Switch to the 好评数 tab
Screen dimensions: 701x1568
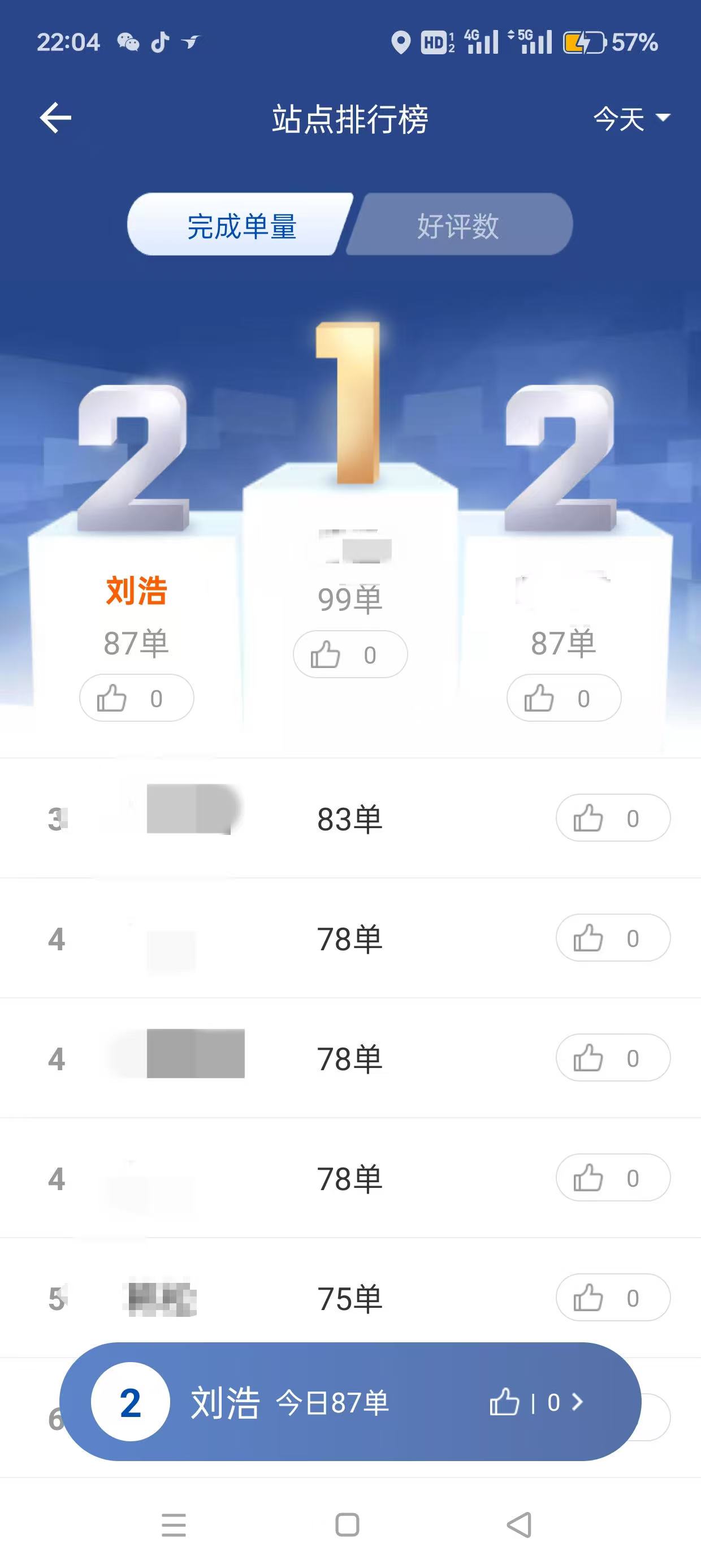[x=458, y=226]
